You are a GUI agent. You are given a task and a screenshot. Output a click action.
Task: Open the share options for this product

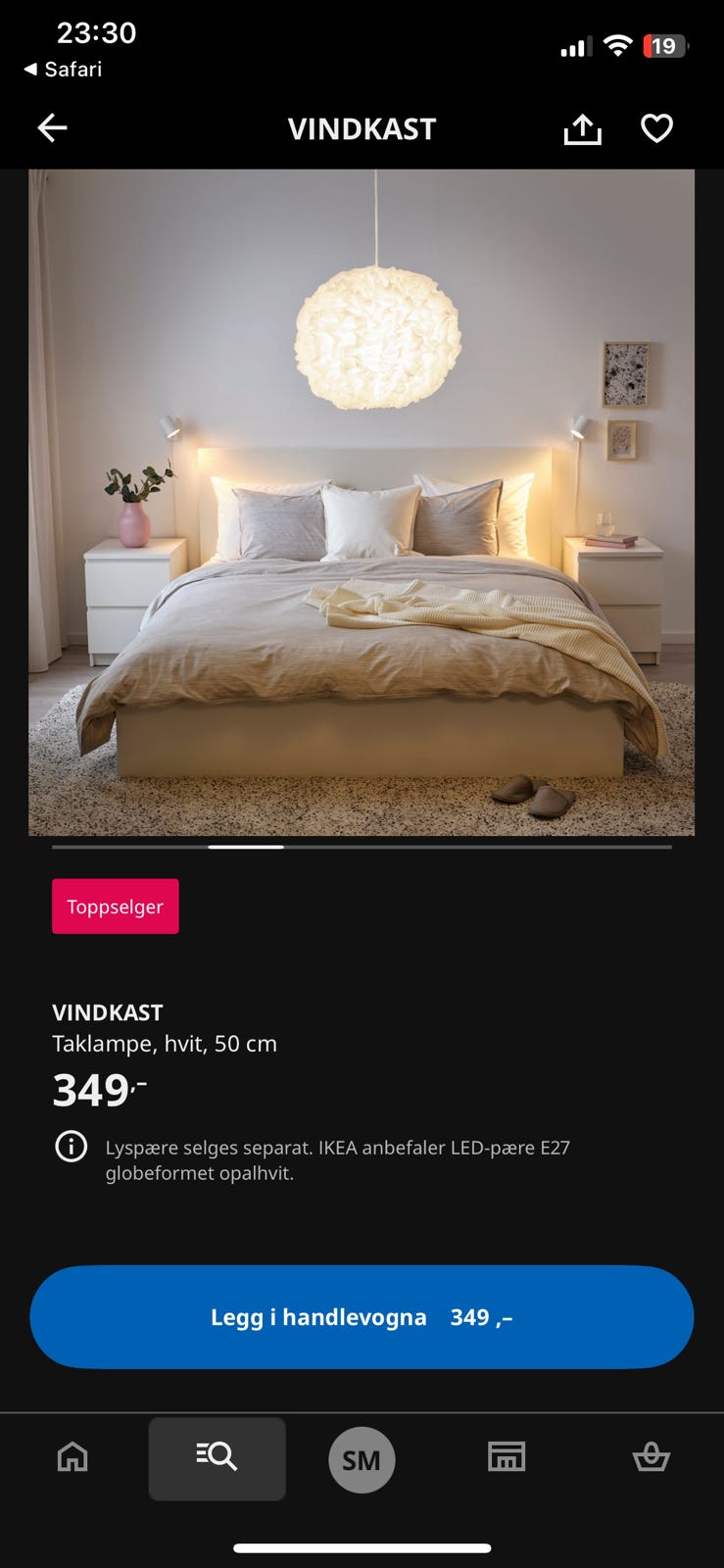[583, 127]
